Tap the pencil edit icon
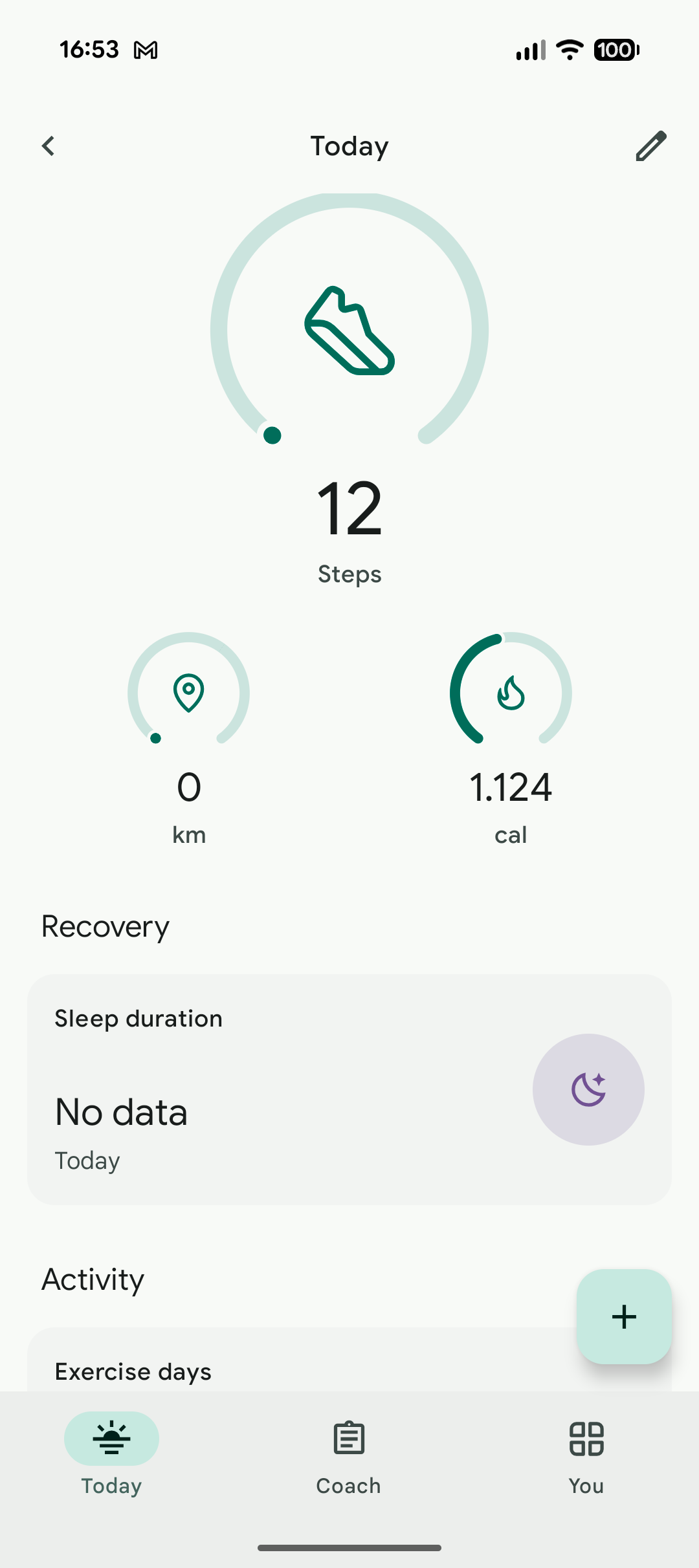The height and width of the screenshot is (1568, 699). (650, 146)
